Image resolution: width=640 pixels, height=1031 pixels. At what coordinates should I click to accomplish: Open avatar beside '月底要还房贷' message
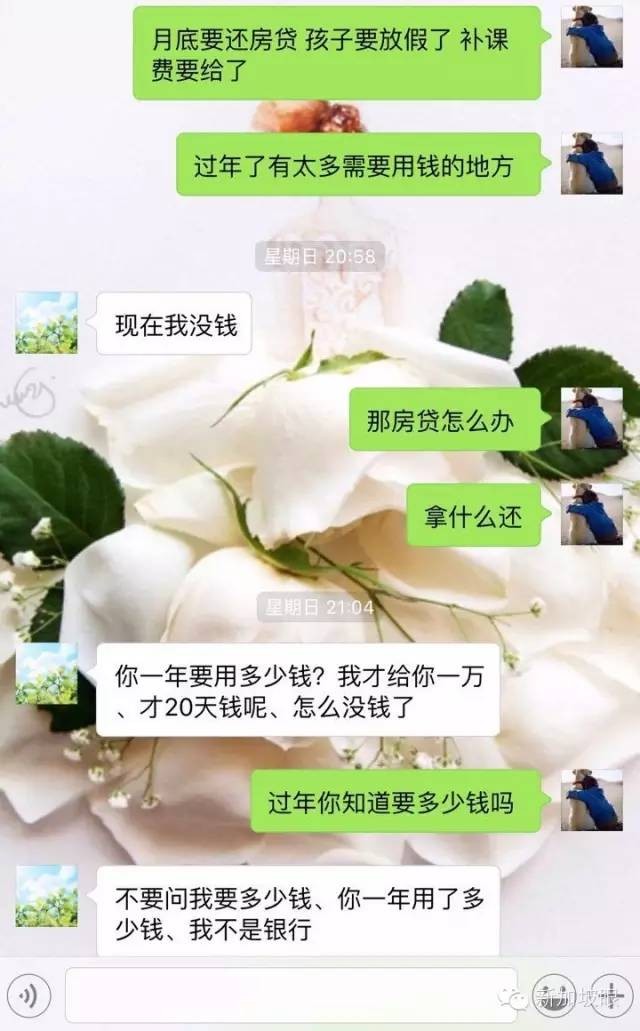pos(591,36)
